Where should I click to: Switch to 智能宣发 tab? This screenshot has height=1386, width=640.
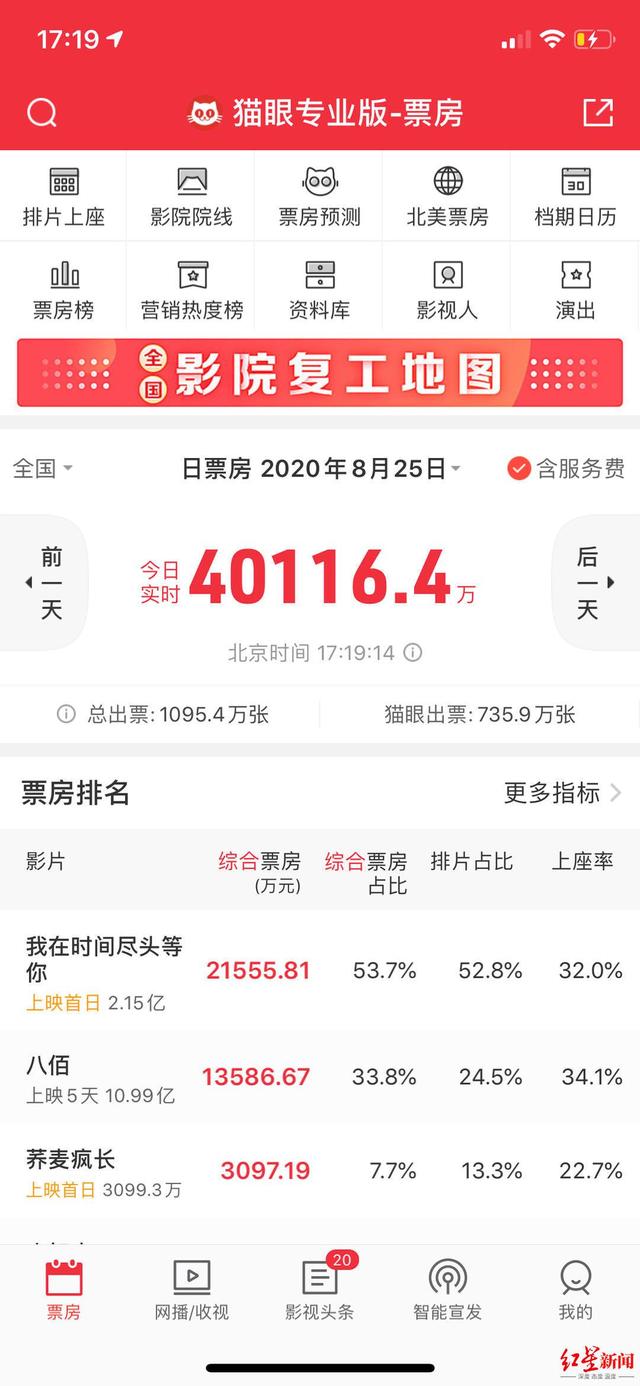click(447, 1291)
